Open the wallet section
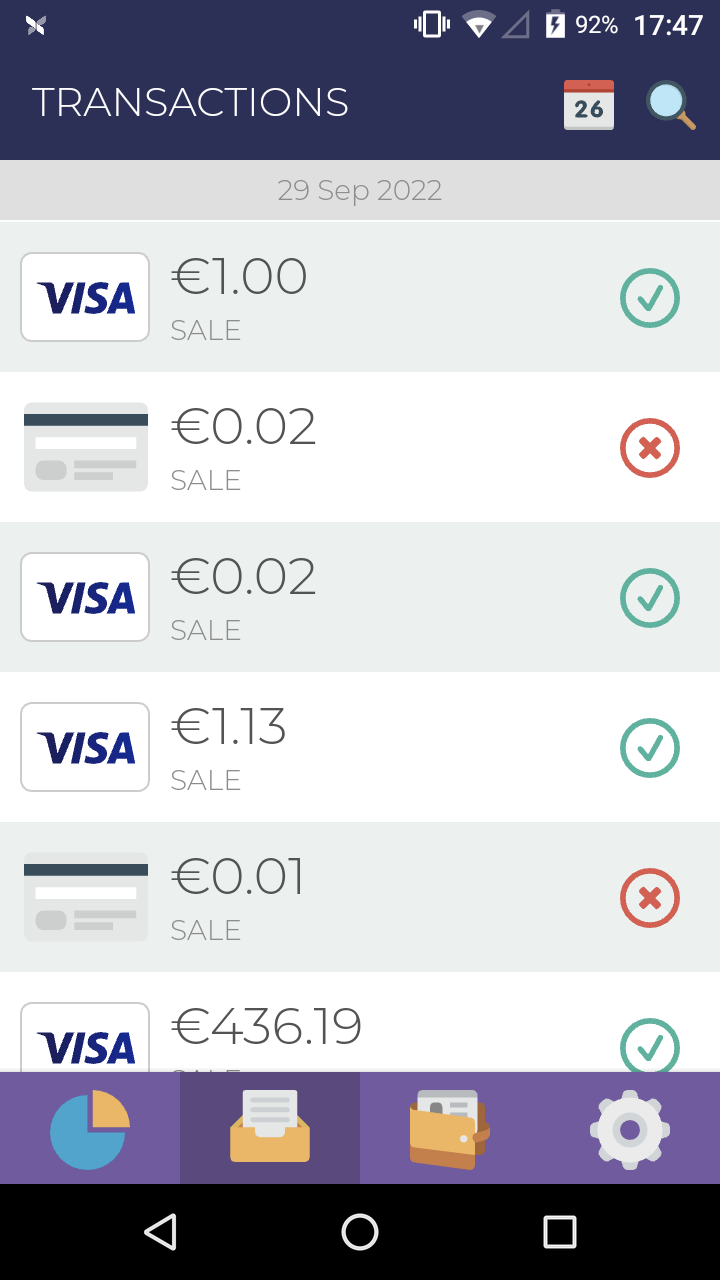 point(450,1127)
